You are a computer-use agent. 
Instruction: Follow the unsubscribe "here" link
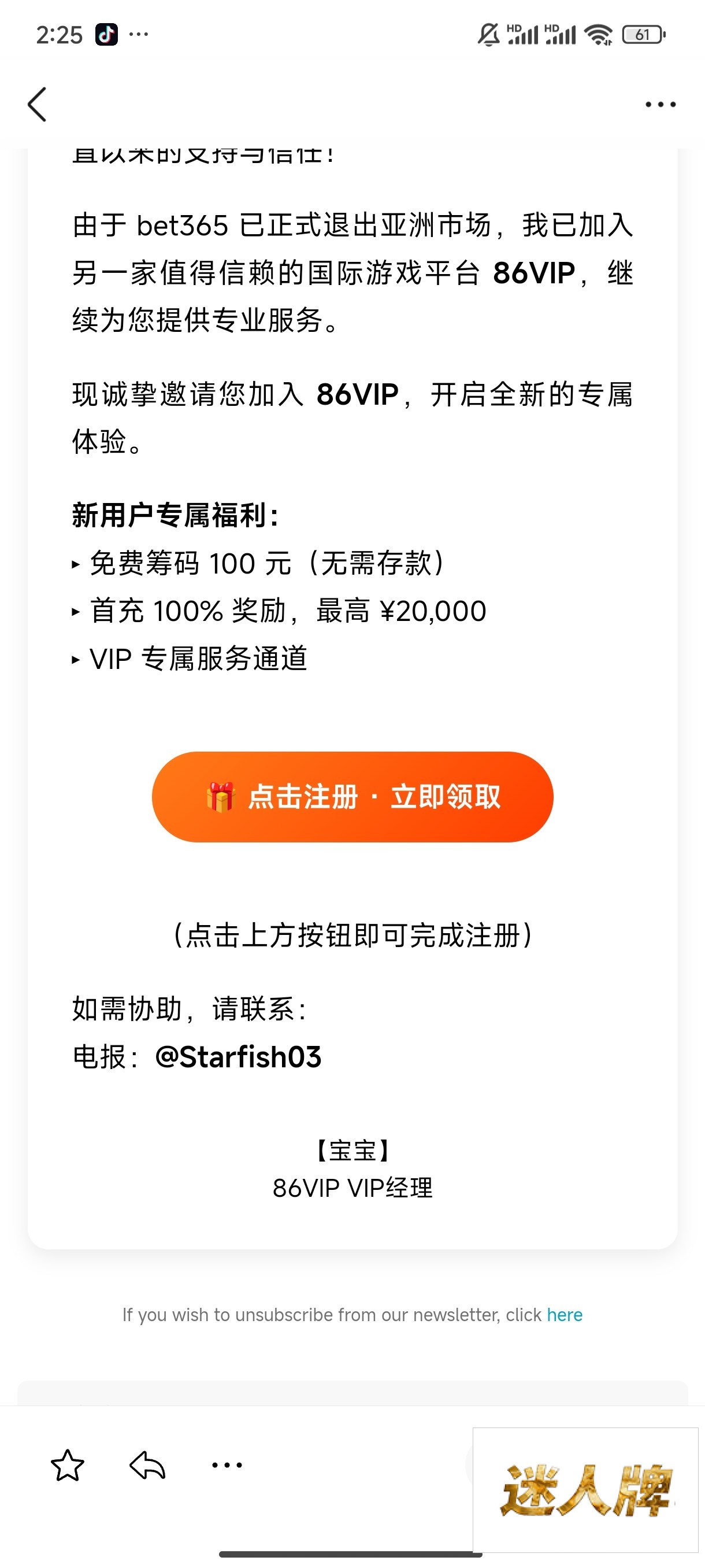point(564,1315)
